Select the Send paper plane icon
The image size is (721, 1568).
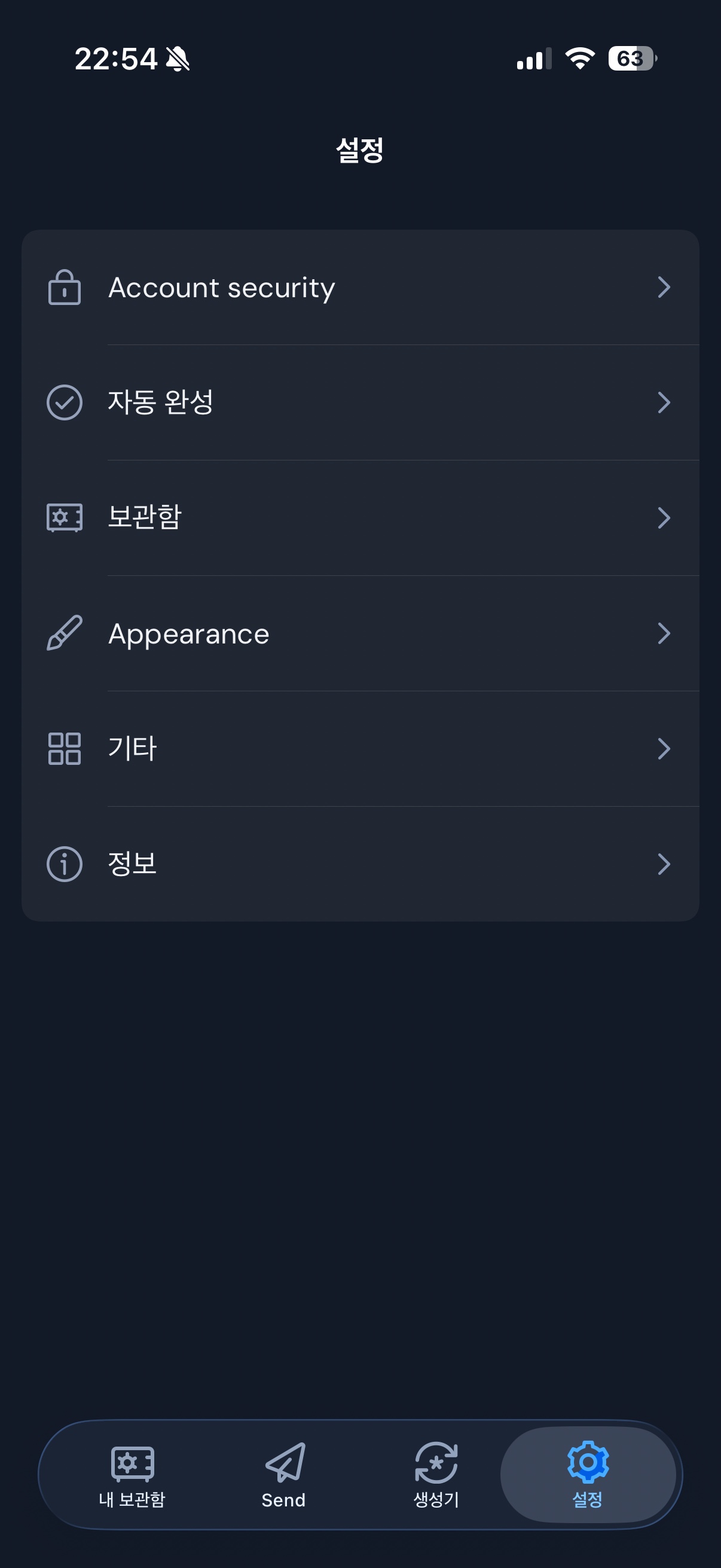tap(283, 1461)
